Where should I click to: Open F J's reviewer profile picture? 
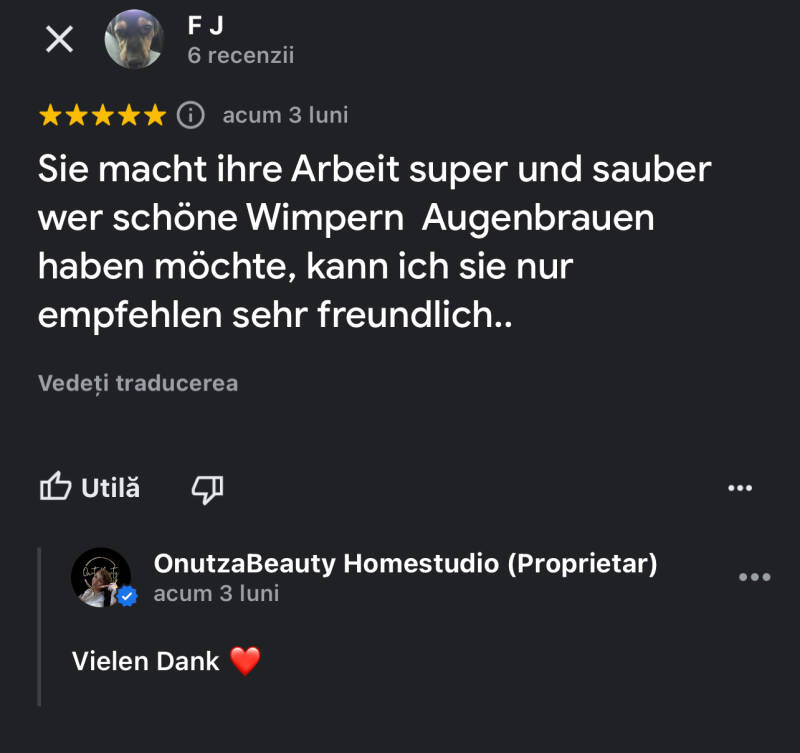134,40
